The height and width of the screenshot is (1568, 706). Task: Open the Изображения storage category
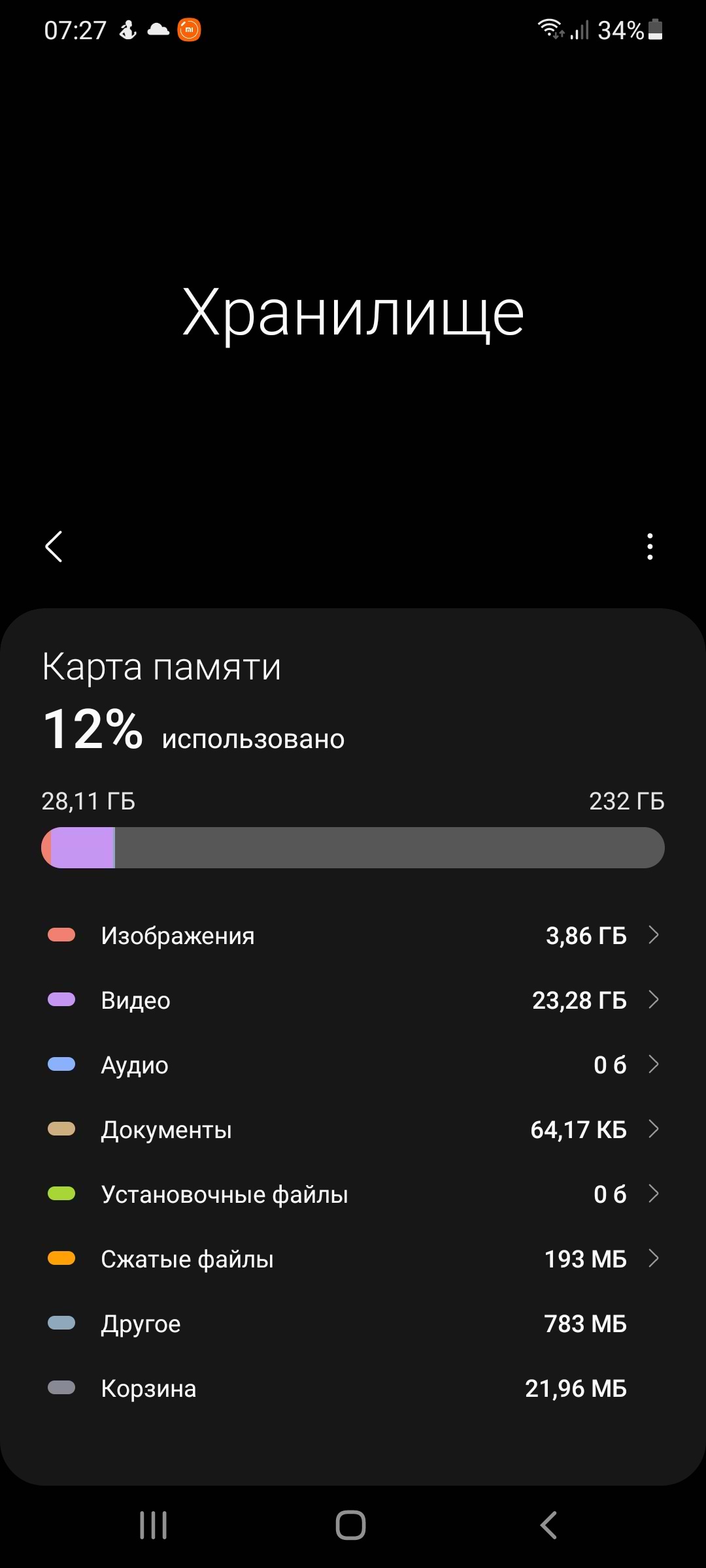click(353, 936)
